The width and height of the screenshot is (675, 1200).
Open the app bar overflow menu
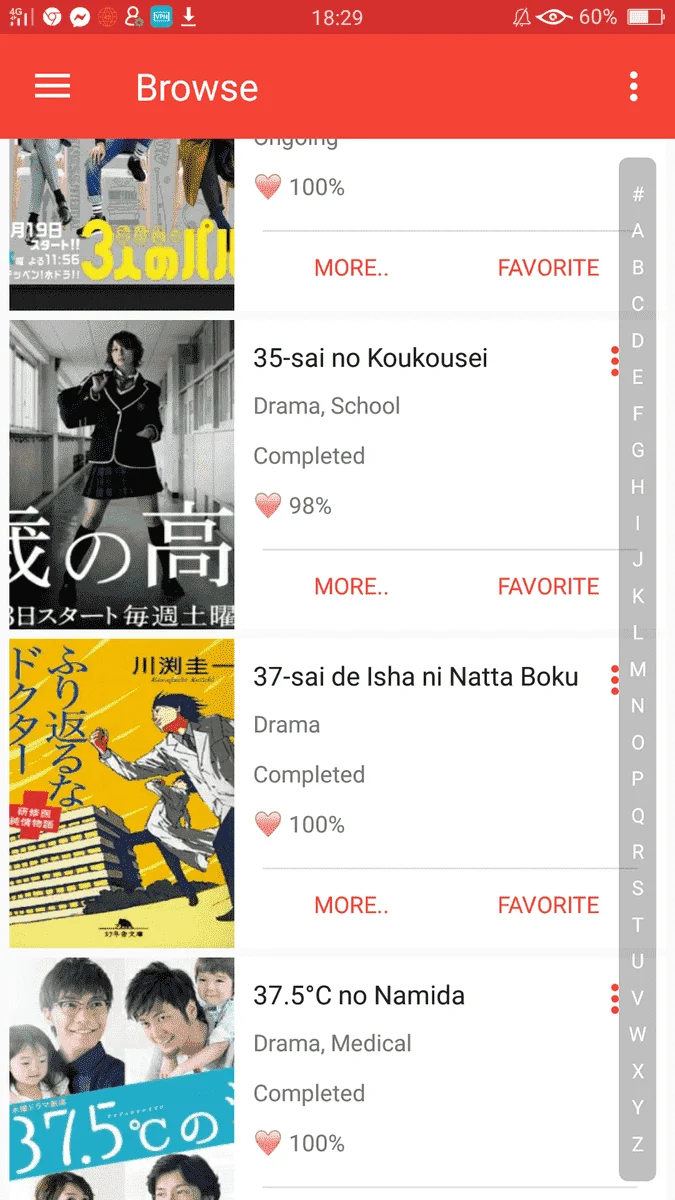click(x=634, y=87)
